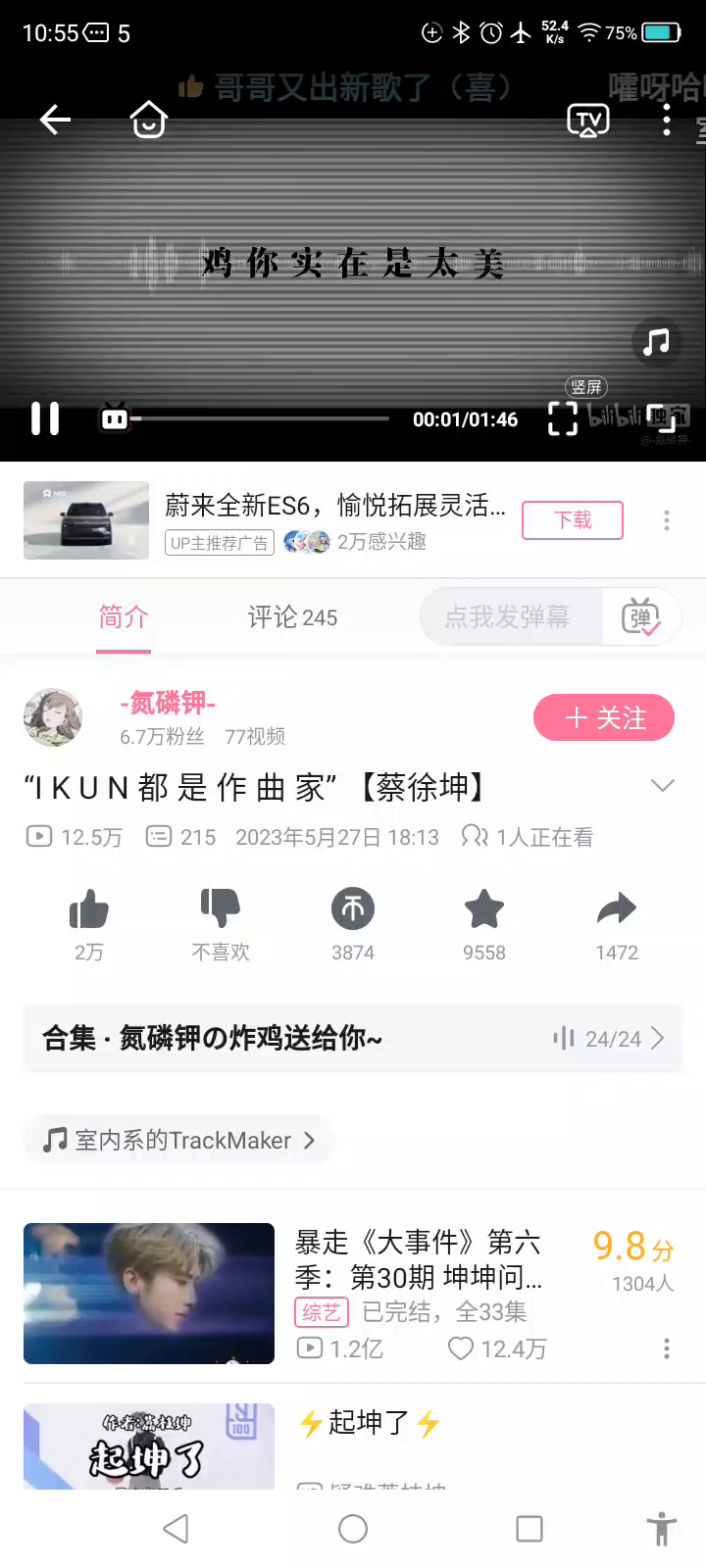Pause the video playback
Screen dimensions: 706x1568
click(45, 418)
